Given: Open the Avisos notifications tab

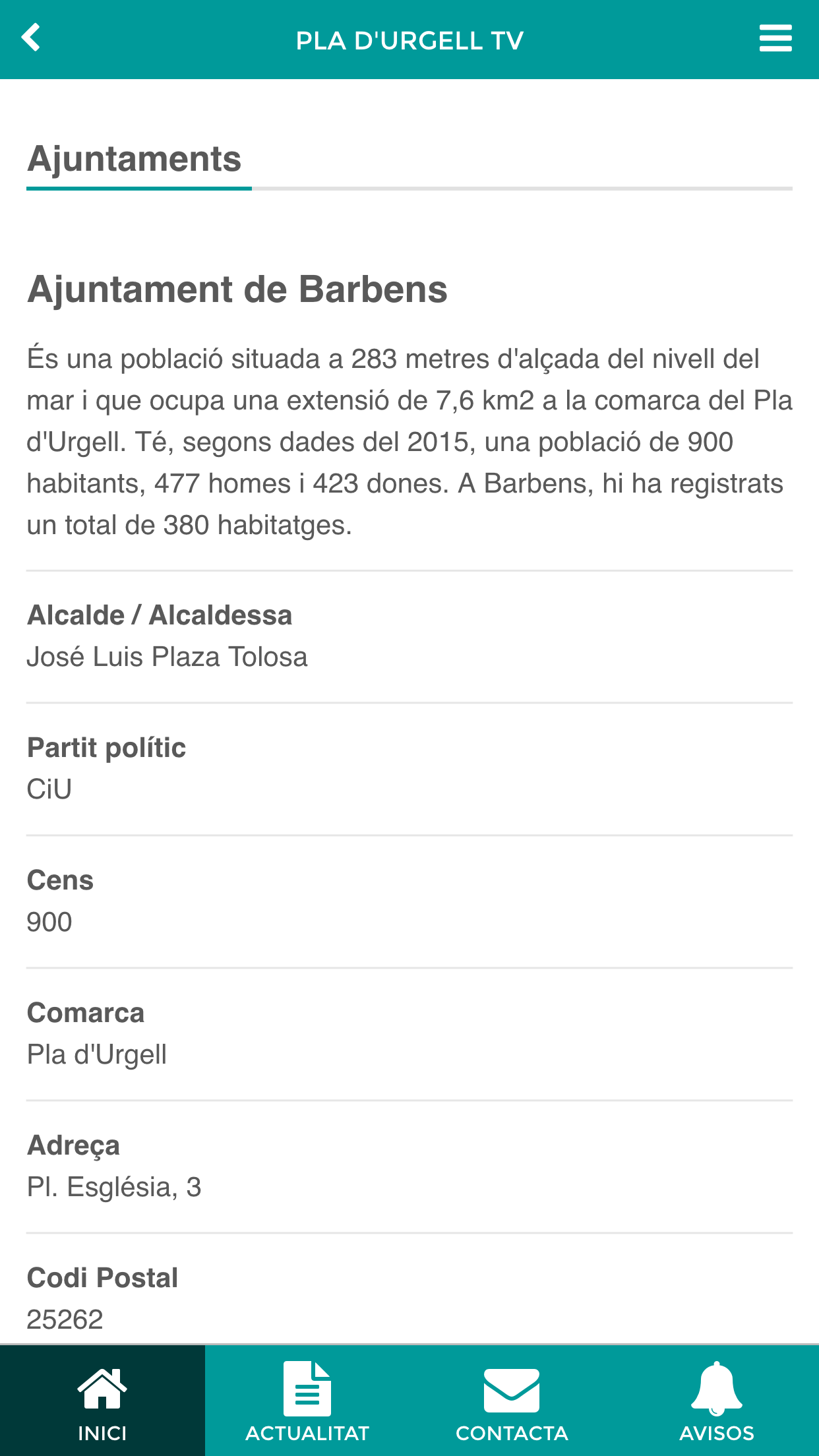Looking at the screenshot, I should tap(717, 1401).
